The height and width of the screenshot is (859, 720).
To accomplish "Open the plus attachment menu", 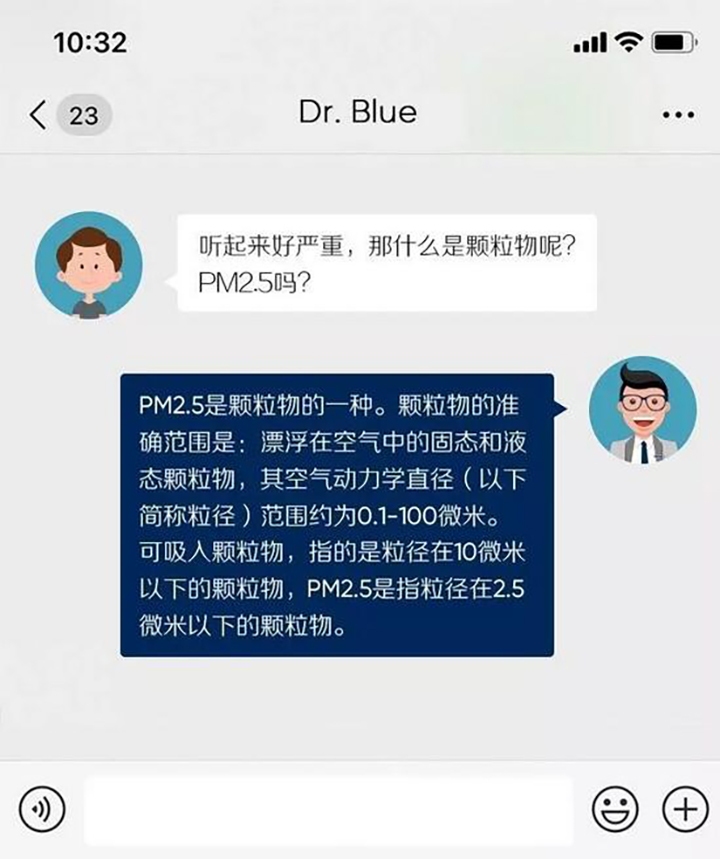I will [685, 808].
